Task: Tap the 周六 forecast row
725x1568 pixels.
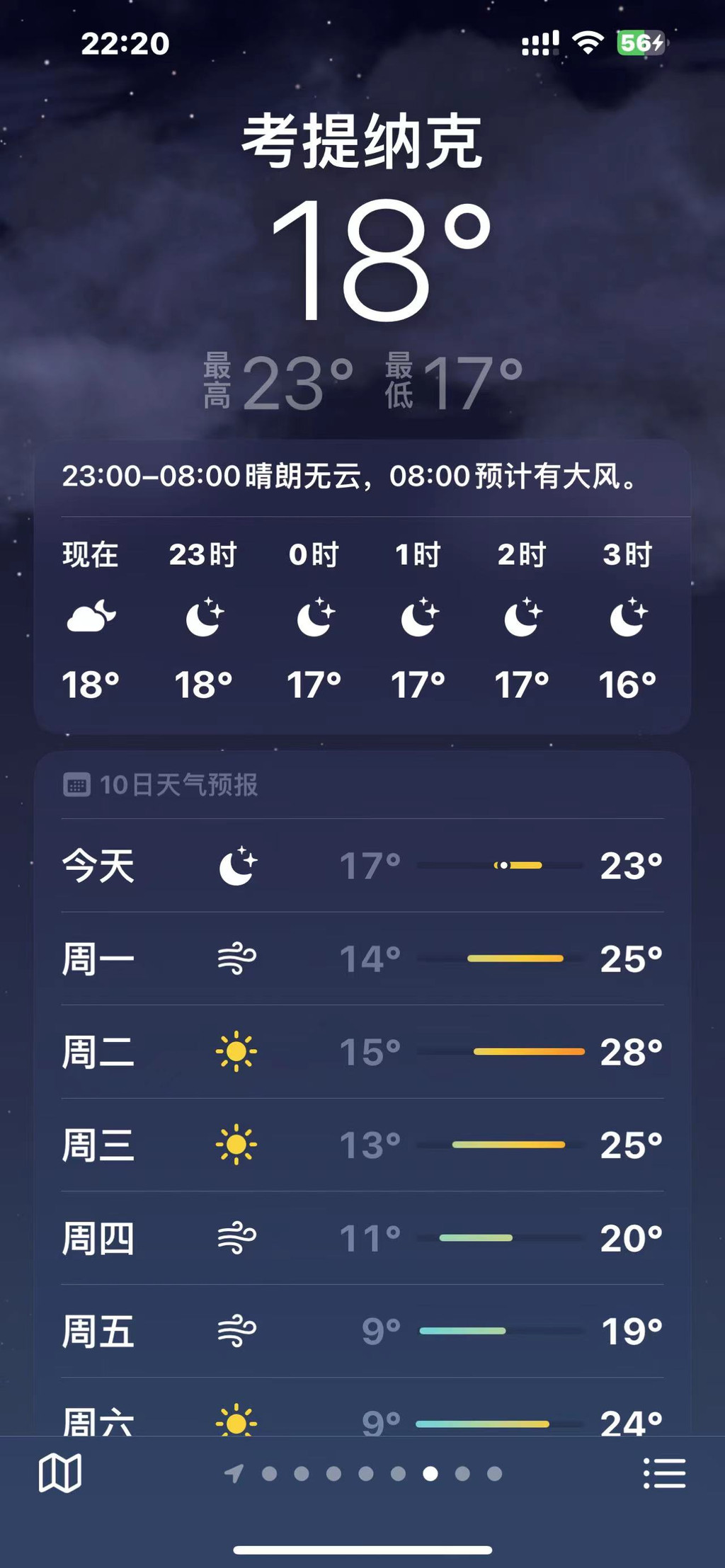Action: (362, 1419)
